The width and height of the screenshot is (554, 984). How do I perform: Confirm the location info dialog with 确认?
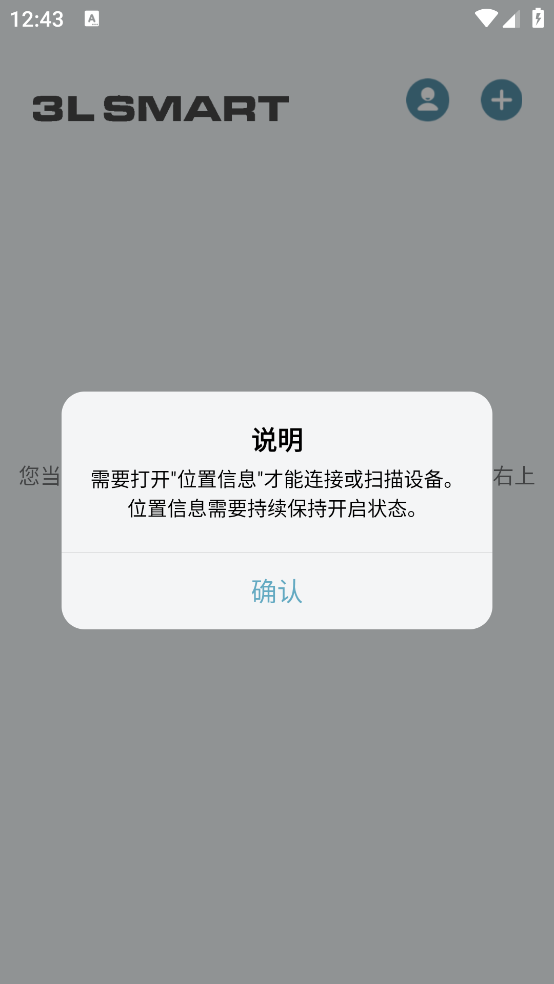click(277, 591)
